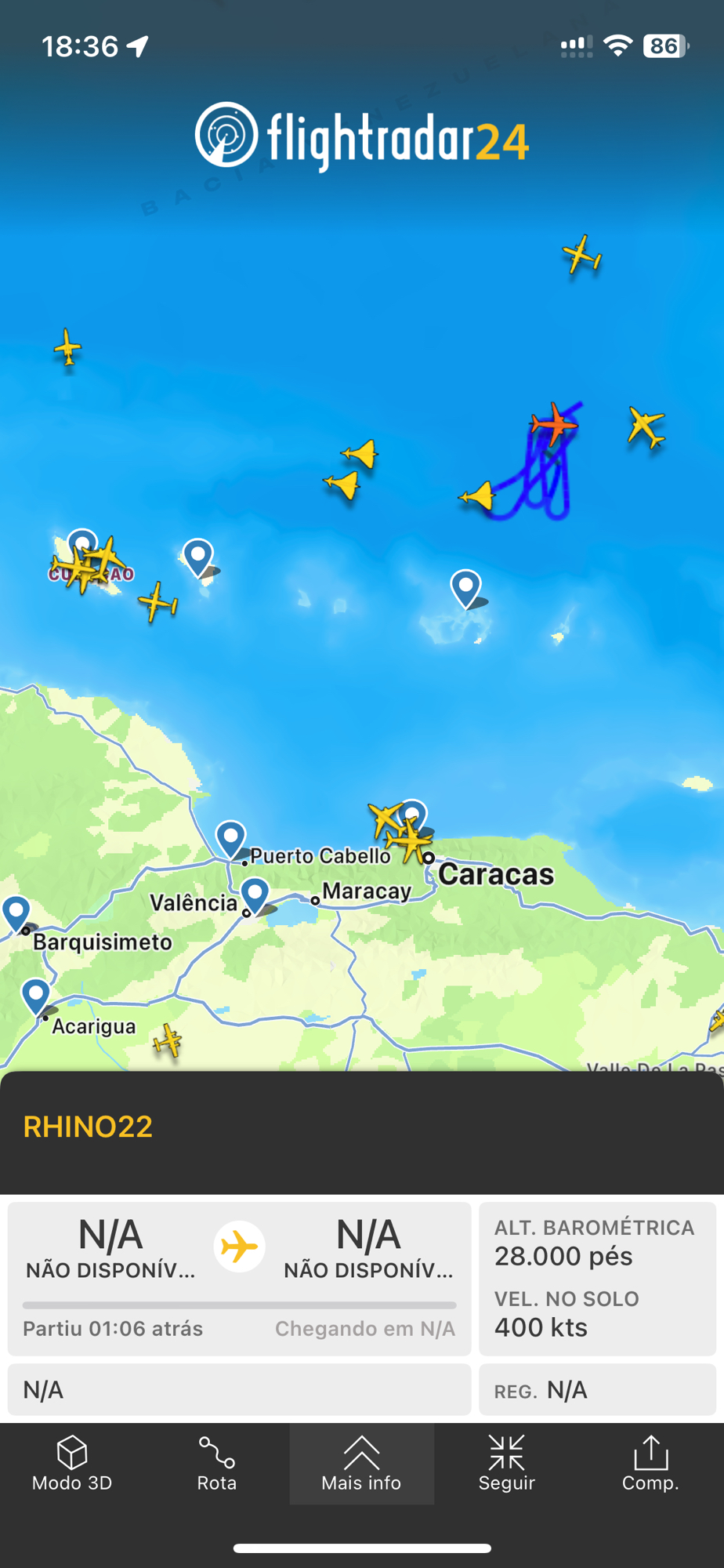Tap the airport pin near Puerto Cabello
The height and width of the screenshot is (1568, 724).
click(230, 838)
